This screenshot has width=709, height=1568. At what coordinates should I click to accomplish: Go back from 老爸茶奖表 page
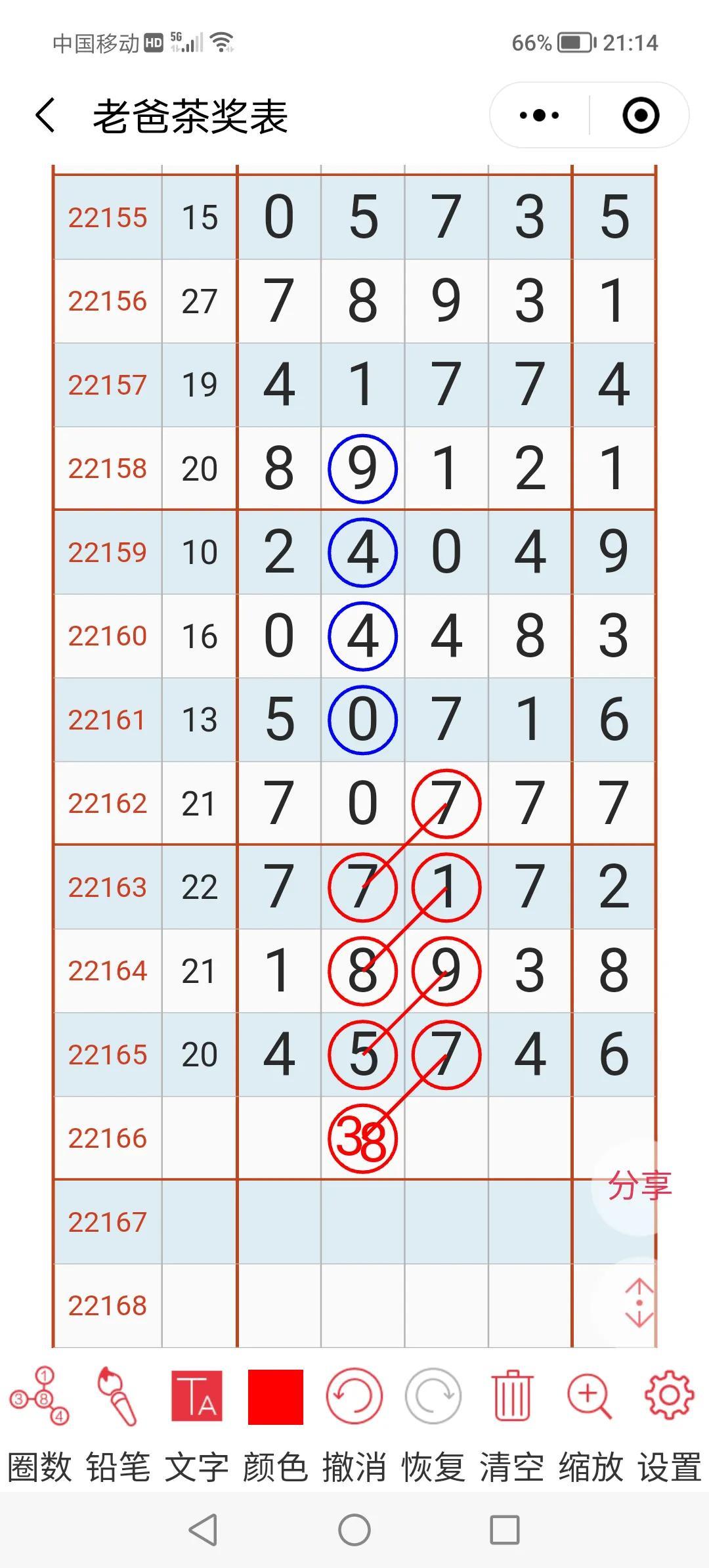coord(45,116)
